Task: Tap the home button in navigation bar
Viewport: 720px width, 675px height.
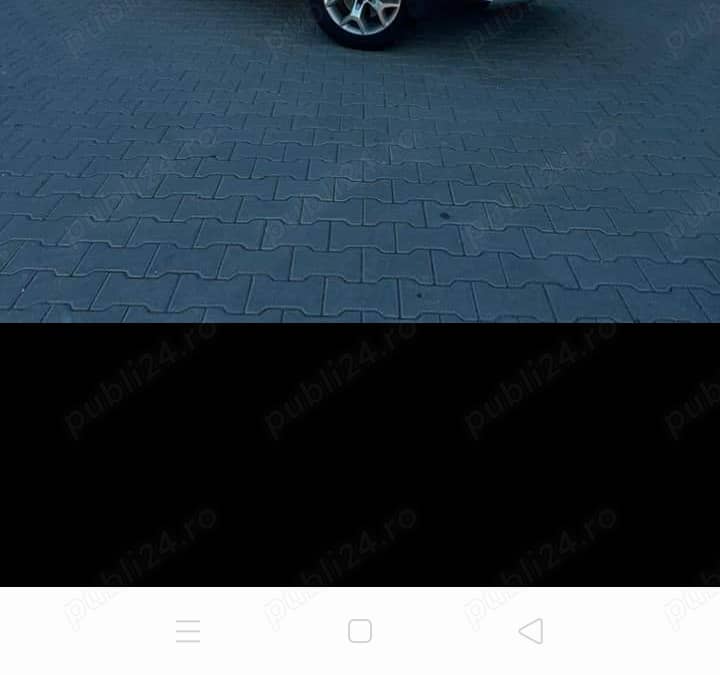Action: click(360, 631)
